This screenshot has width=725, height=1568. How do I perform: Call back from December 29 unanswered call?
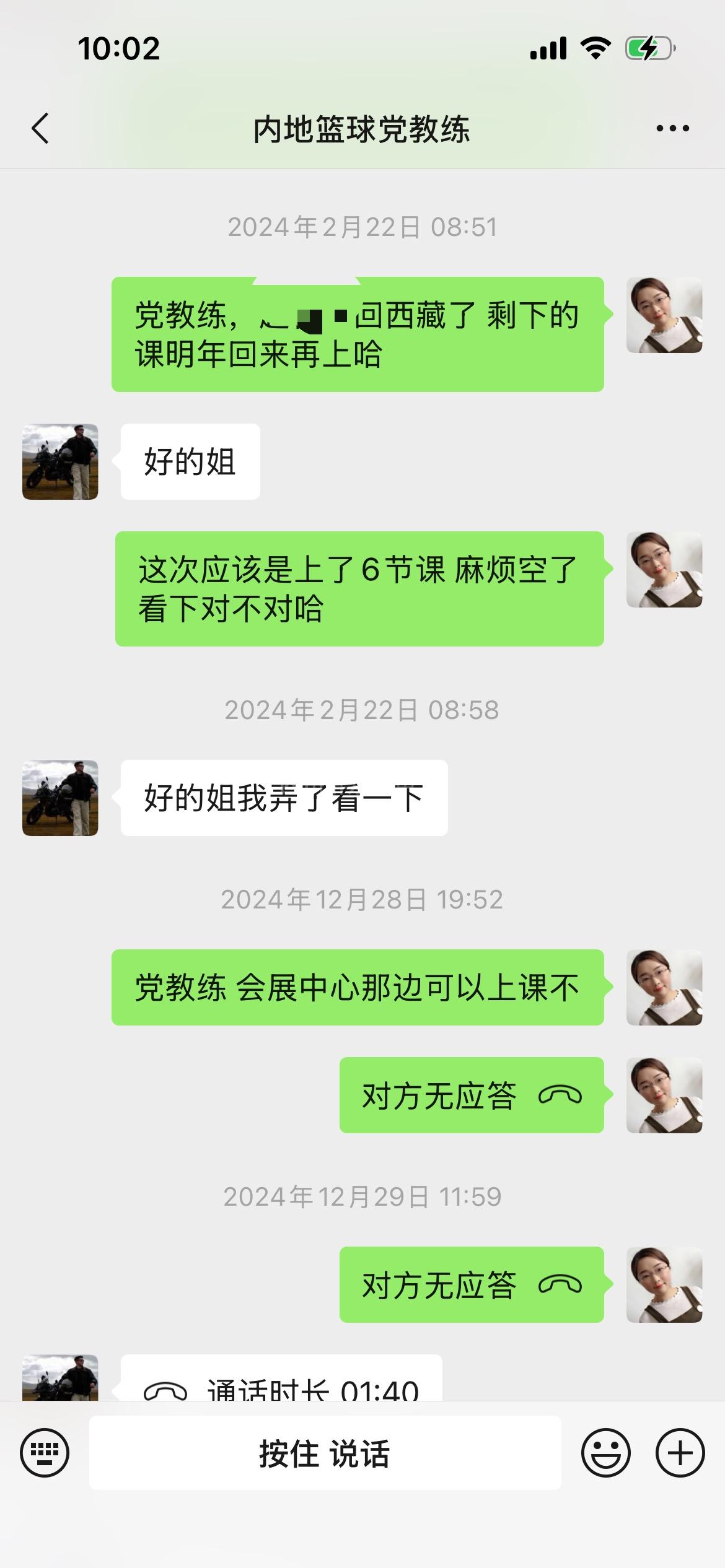click(471, 1285)
